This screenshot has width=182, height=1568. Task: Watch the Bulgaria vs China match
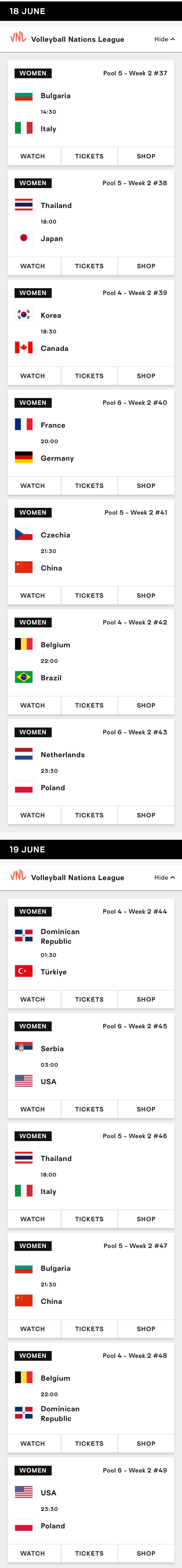pos(33,1329)
